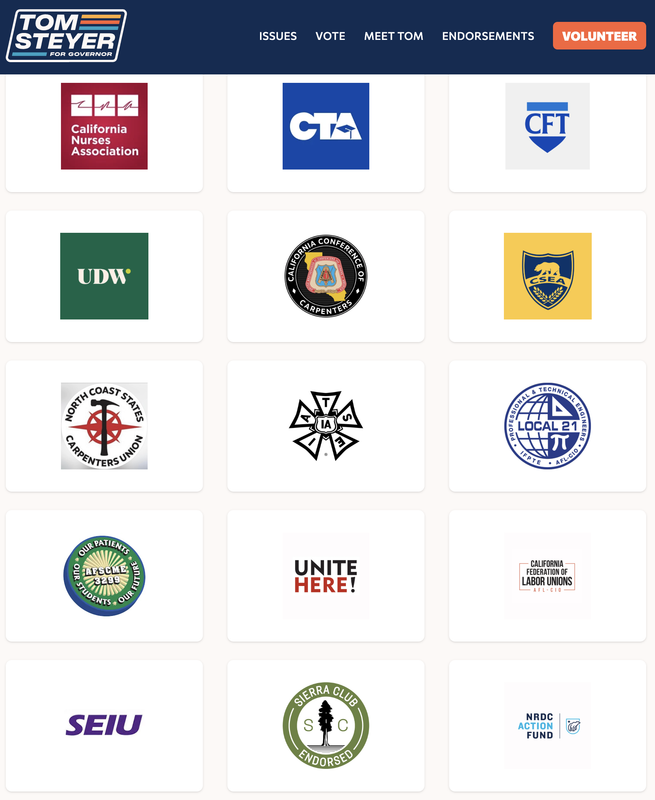The width and height of the screenshot is (655, 800).
Task: Open North Coast States Carpenters Union card
Action: (104, 426)
